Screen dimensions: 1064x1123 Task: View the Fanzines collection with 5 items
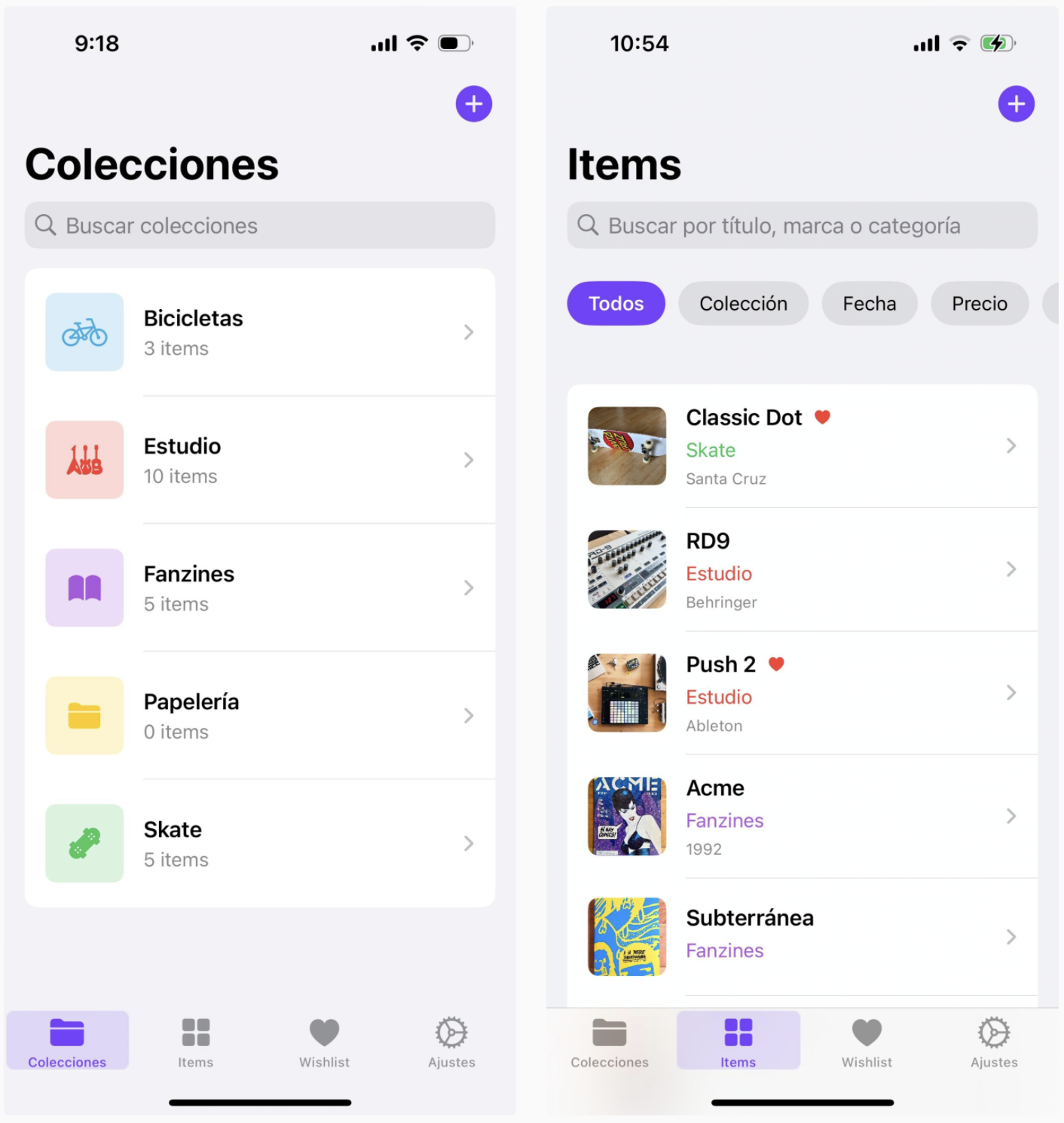tap(260, 588)
